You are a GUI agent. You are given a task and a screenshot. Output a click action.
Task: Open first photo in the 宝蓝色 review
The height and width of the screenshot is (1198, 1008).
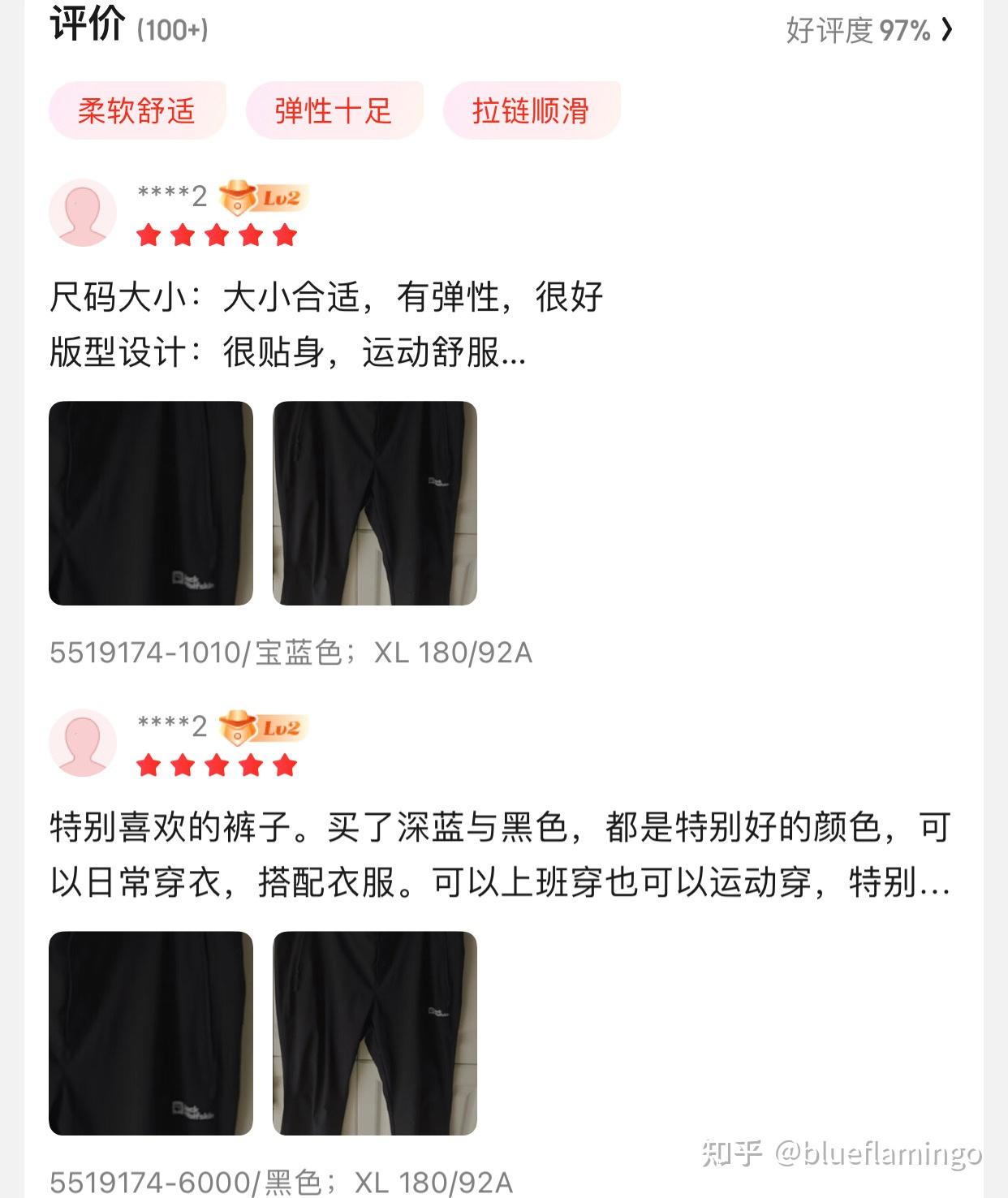pyautogui.click(x=151, y=503)
